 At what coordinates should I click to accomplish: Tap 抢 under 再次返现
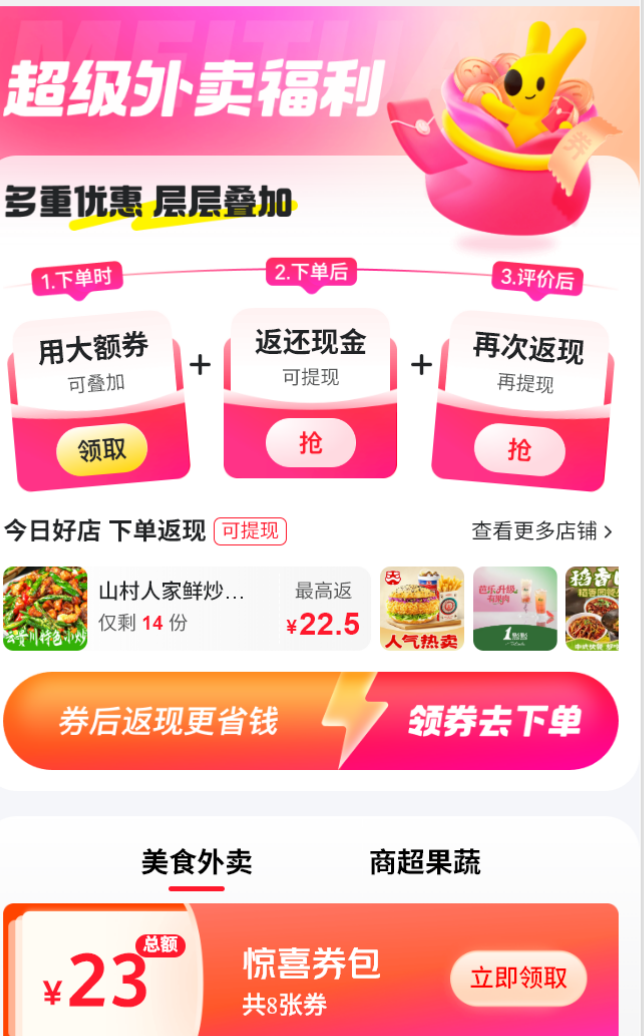pyautogui.click(x=519, y=450)
